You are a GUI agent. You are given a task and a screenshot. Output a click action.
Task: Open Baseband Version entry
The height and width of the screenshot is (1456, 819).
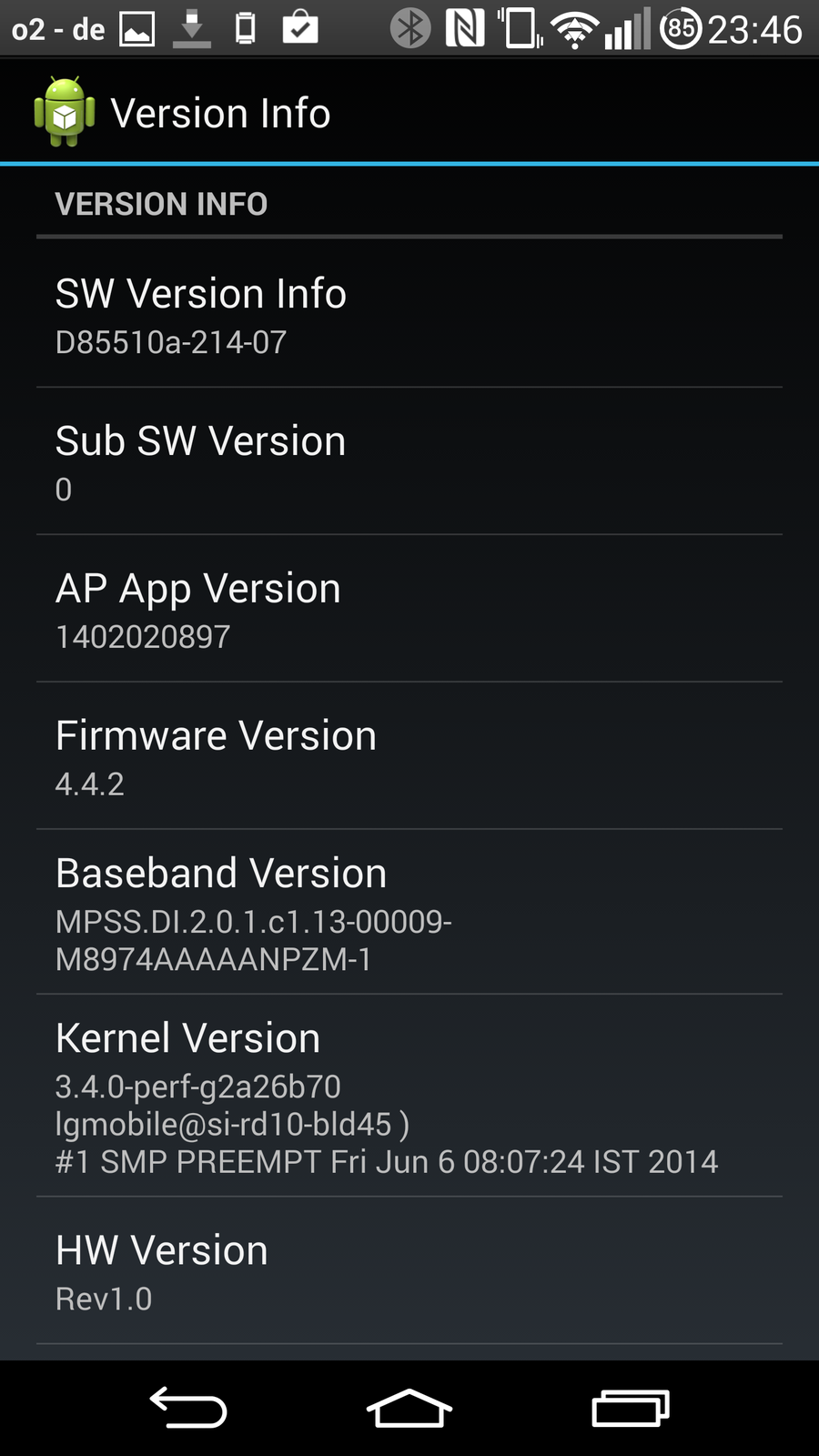409,913
